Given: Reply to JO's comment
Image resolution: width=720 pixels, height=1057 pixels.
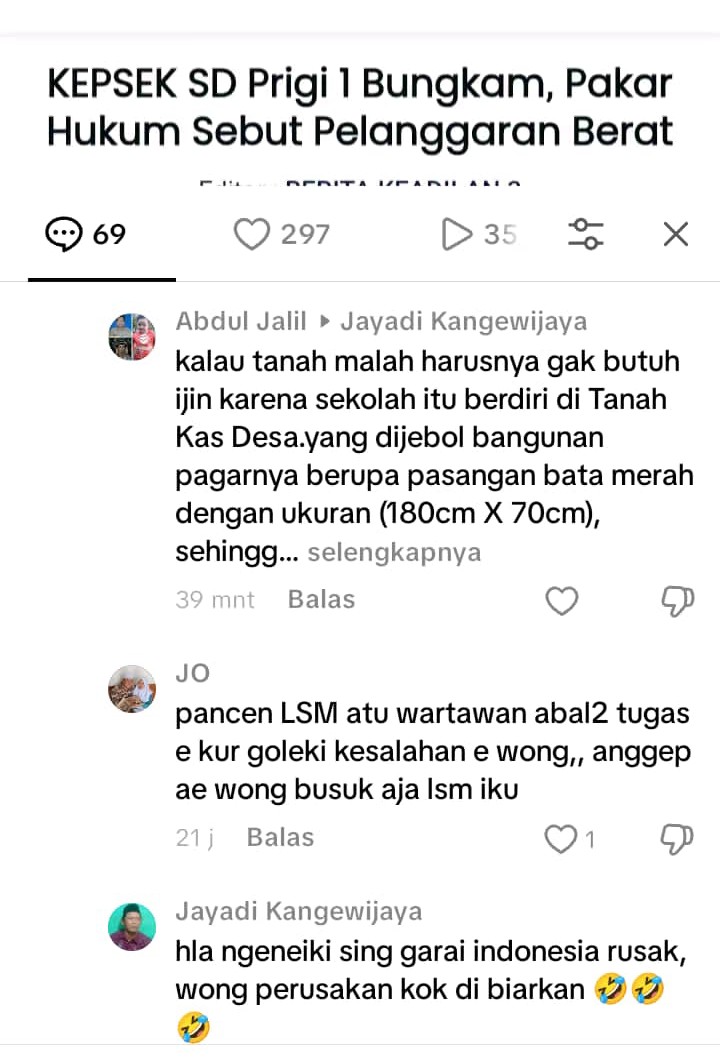Looking at the screenshot, I should click(280, 838).
